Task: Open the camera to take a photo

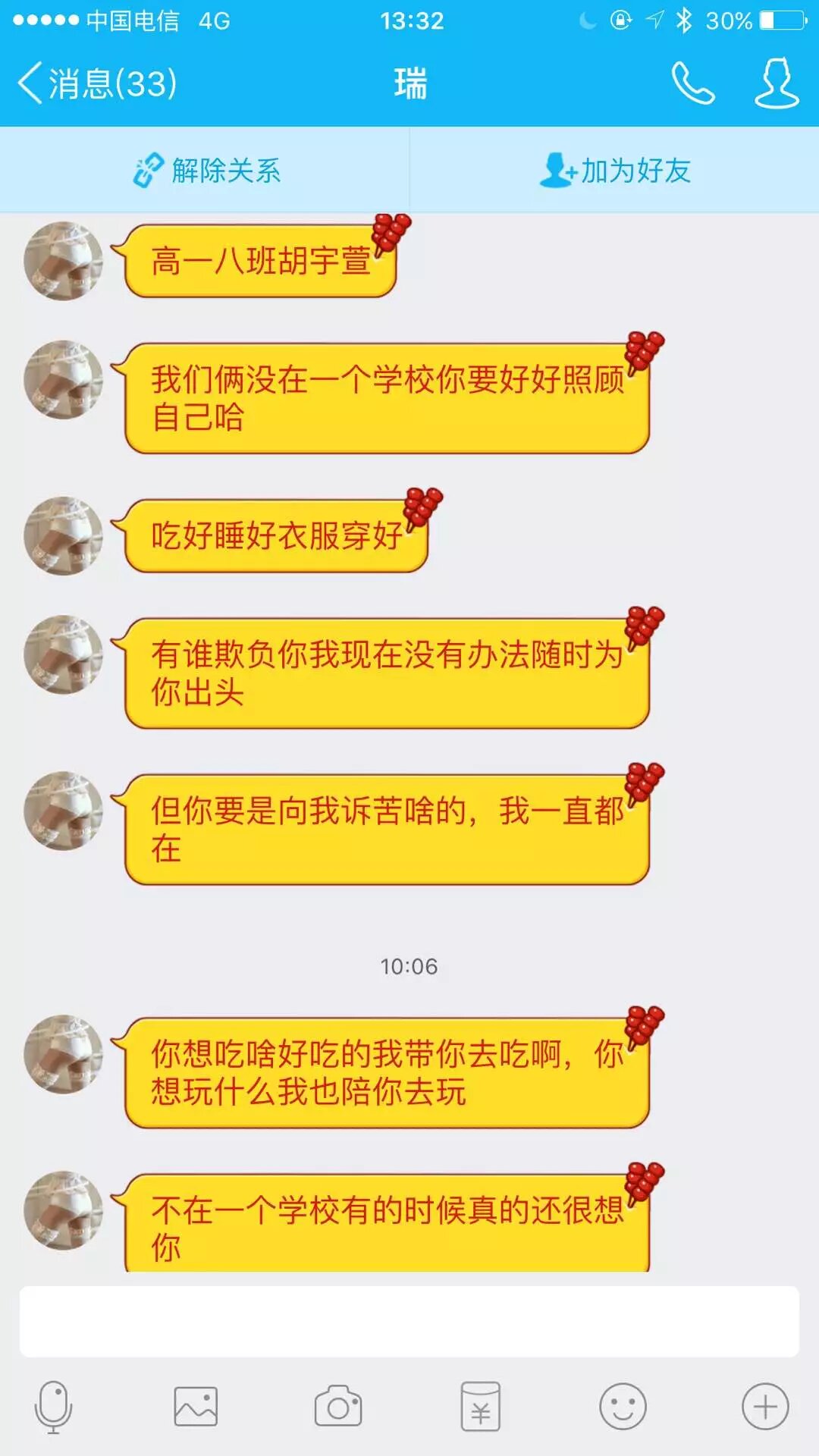Action: 338,1407
